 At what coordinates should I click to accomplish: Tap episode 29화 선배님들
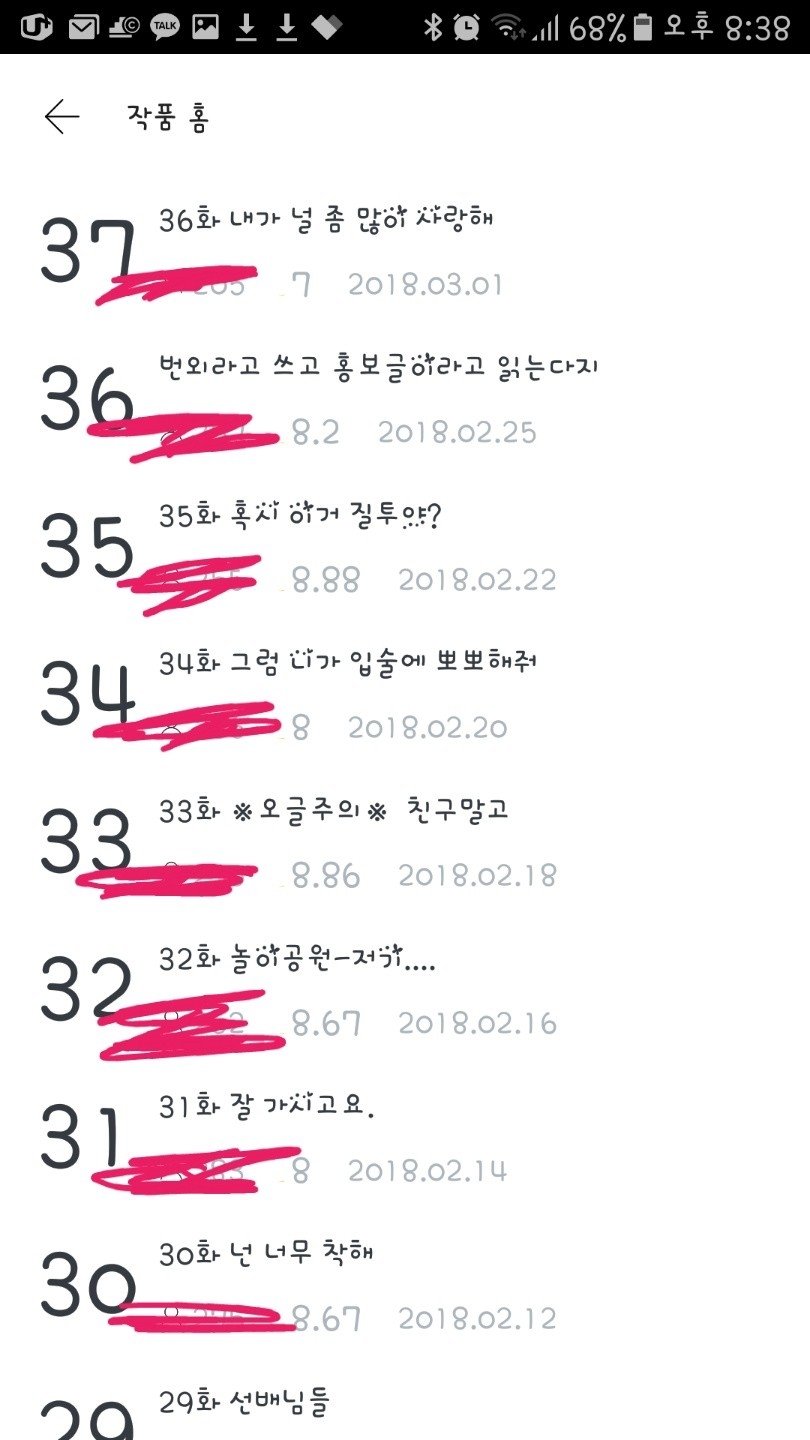coord(244,1402)
